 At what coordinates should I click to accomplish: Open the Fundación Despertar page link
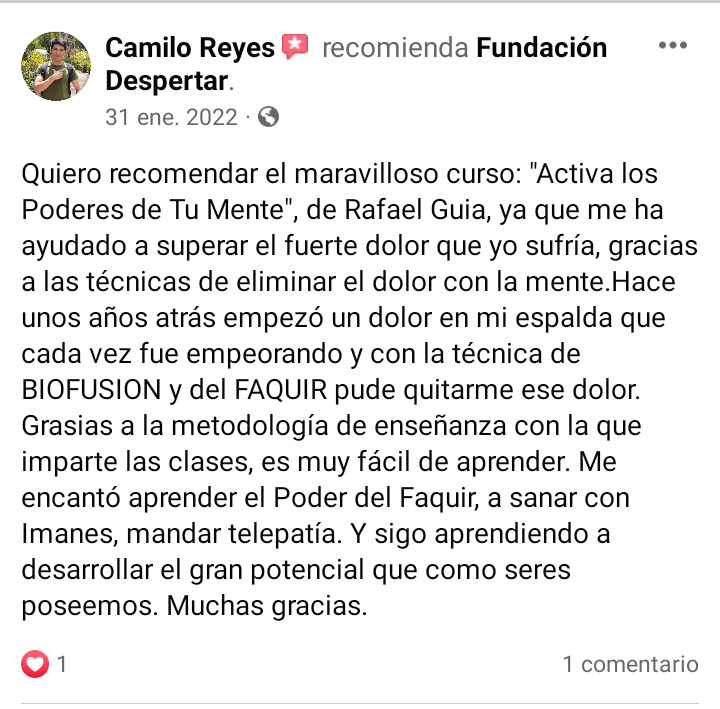[541, 47]
